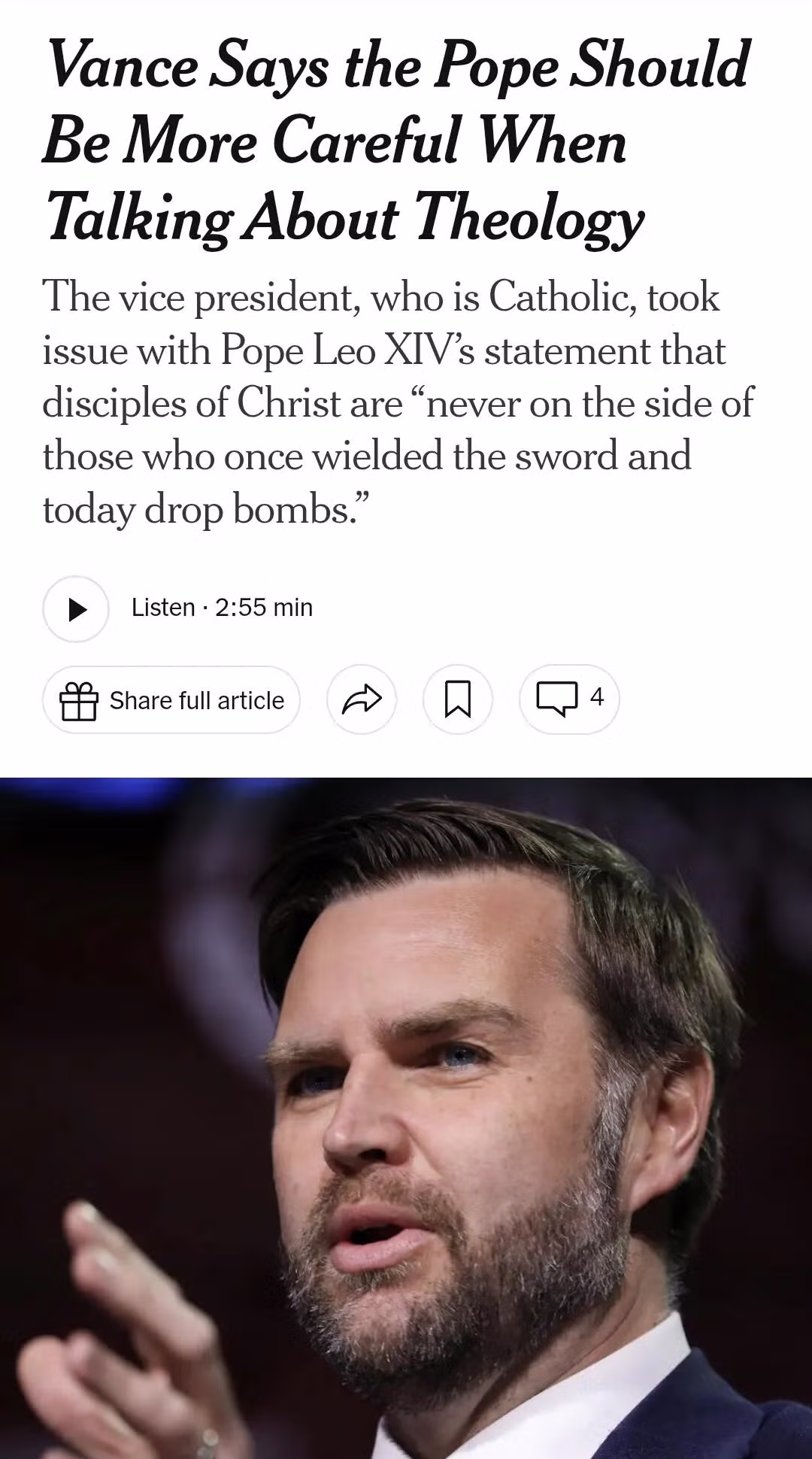Play the article audio narration
Viewport: 812px width, 1459px height.
point(76,608)
